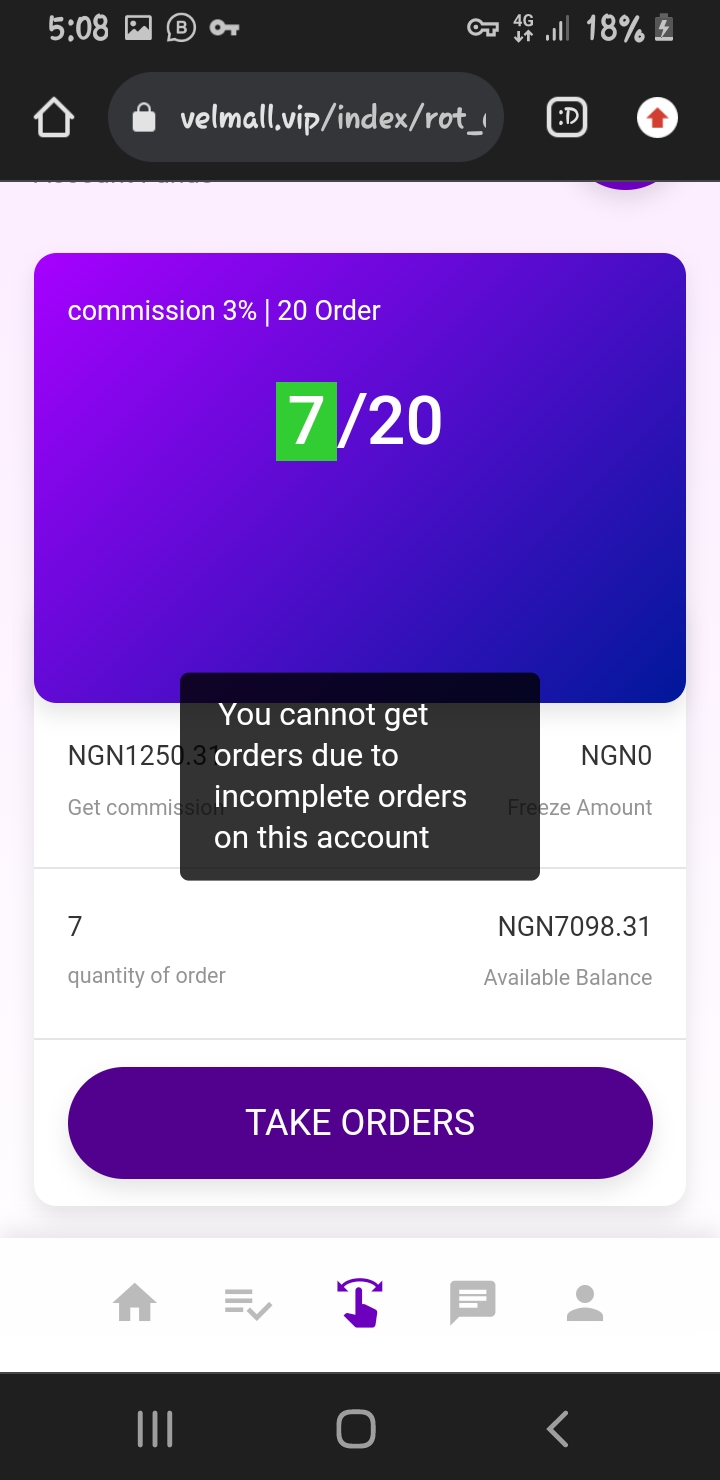Open recent apps from the navigation bar
The image size is (720, 1480).
(155, 1429)
